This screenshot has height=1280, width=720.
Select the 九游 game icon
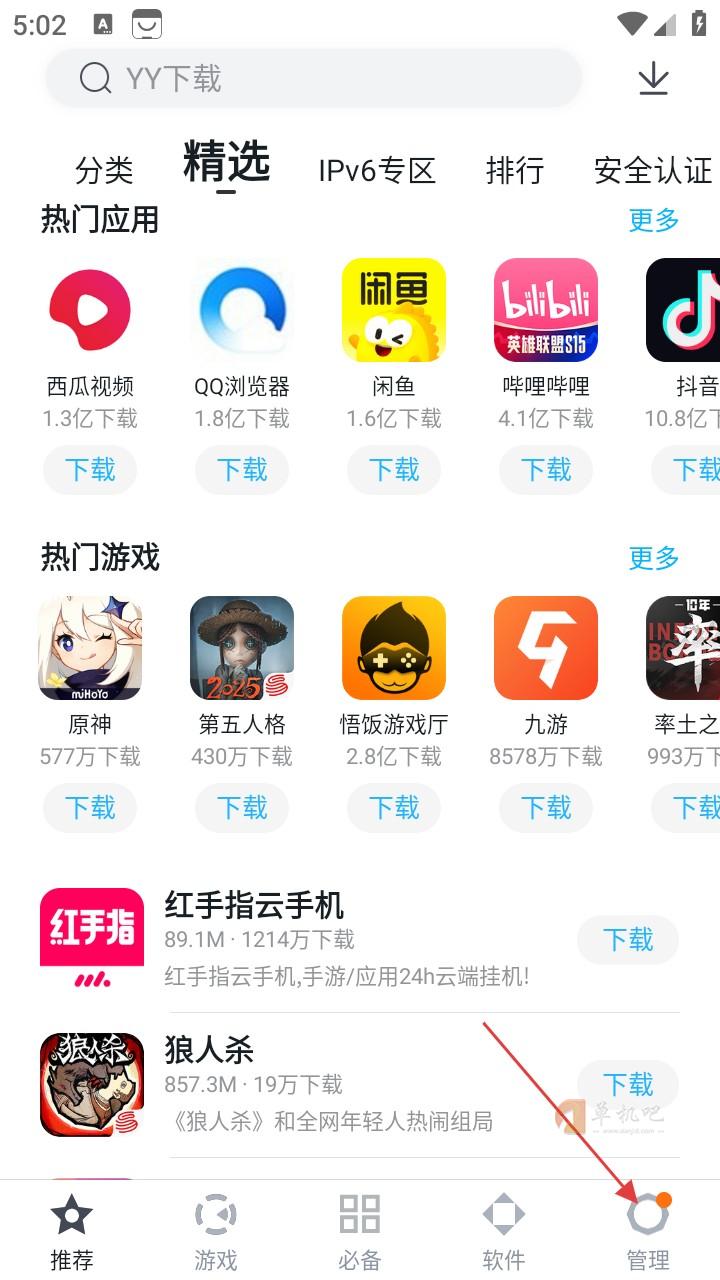coord(546,647)
